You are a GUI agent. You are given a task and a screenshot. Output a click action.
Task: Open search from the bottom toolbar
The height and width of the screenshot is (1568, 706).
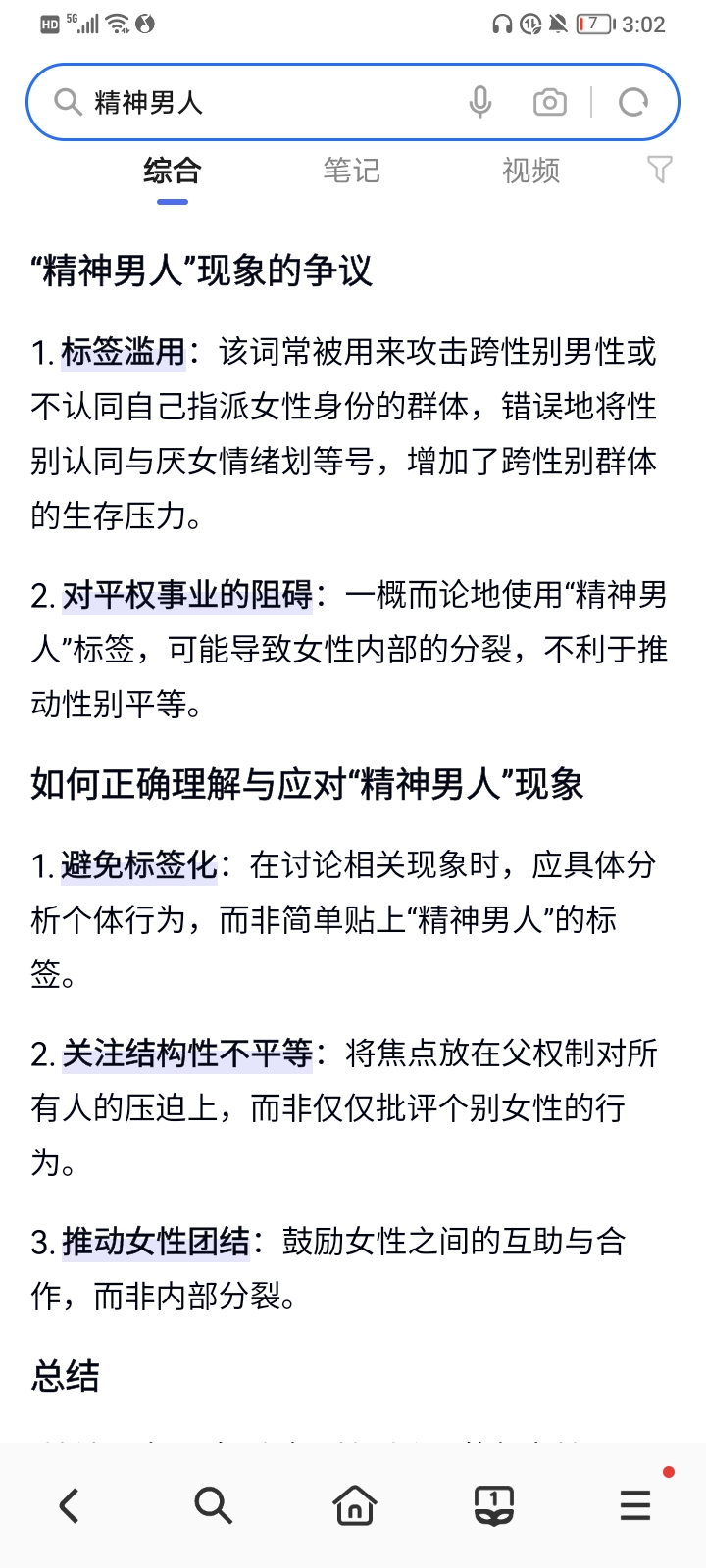(x=212, y=1505)
